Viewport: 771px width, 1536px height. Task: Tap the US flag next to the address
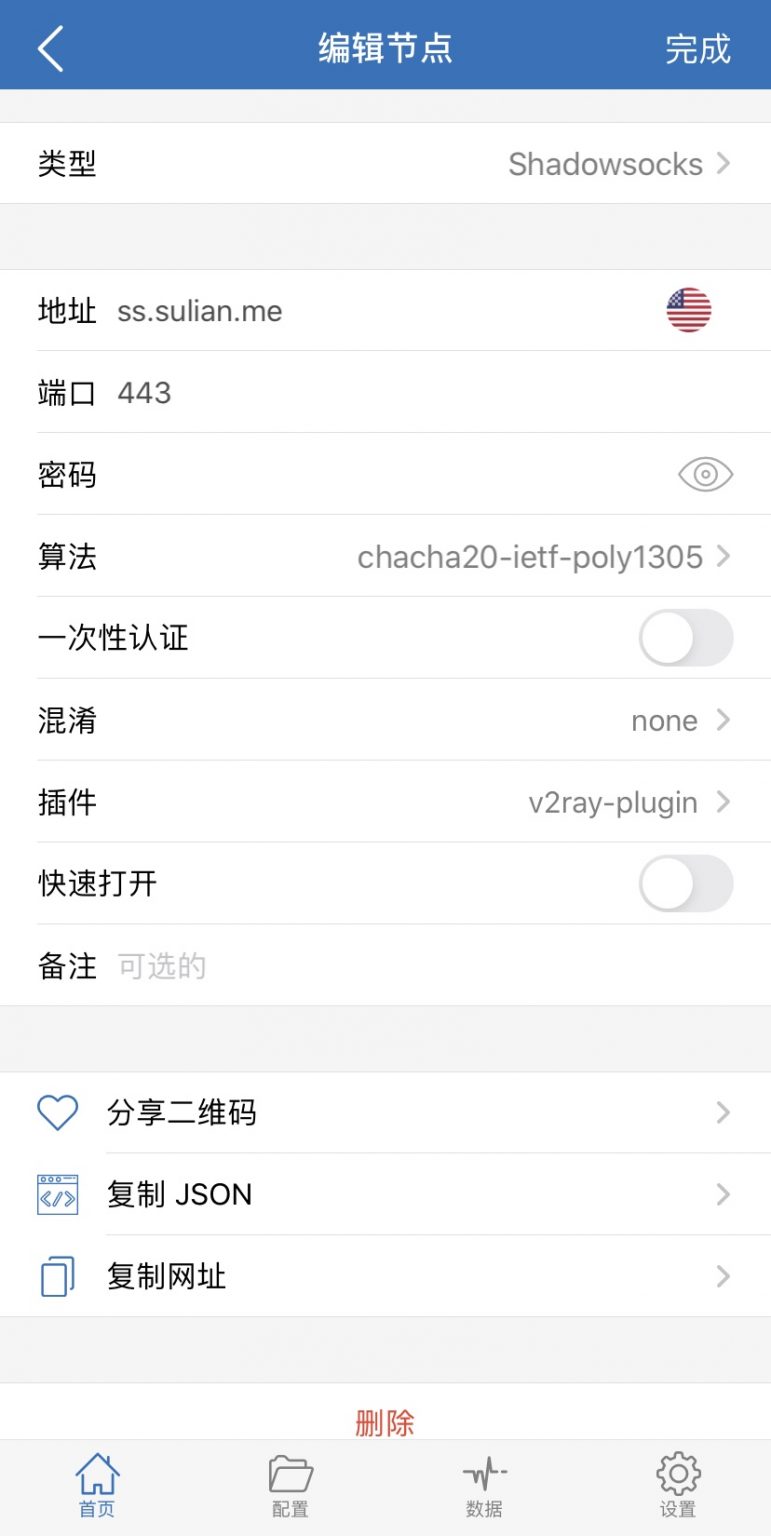coord(689,310)
